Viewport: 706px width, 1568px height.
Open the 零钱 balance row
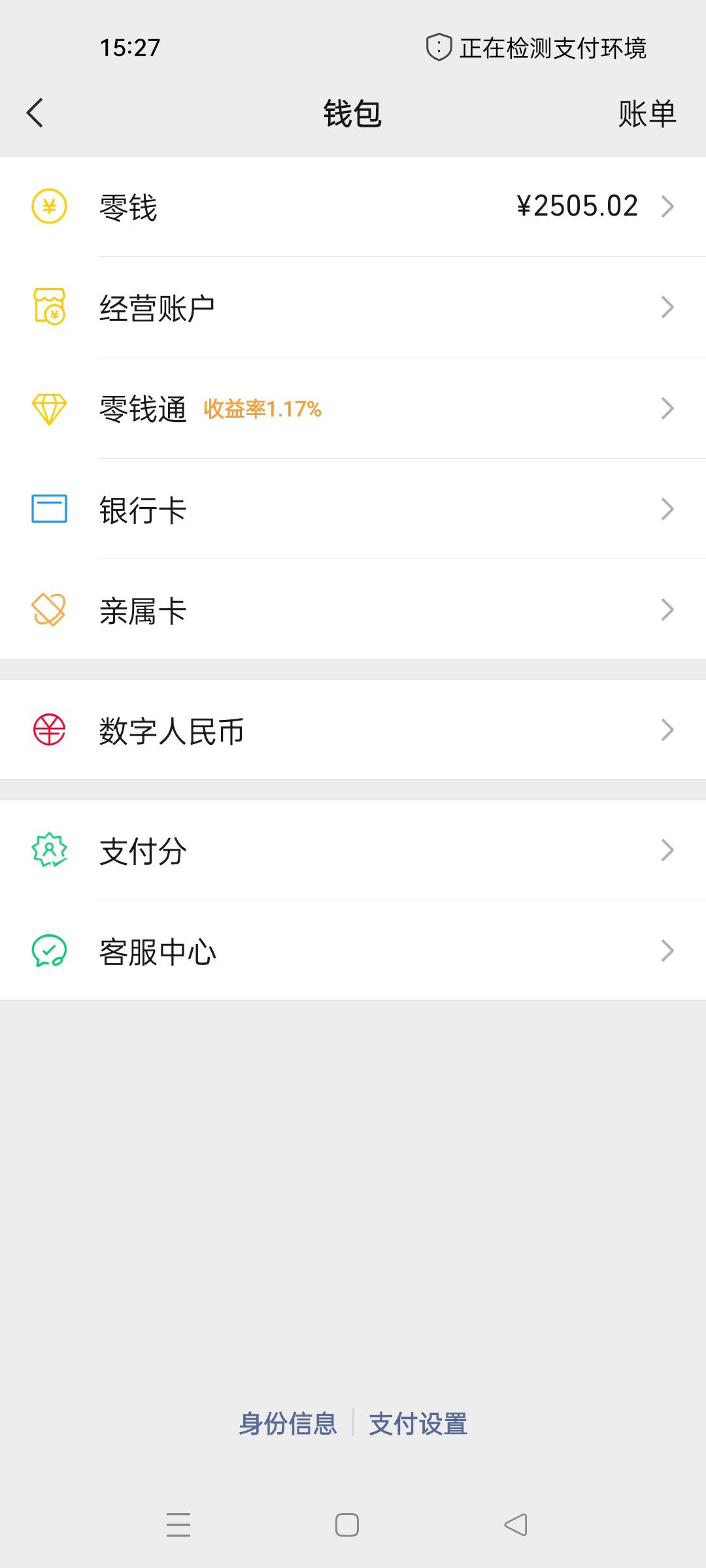click(x=353, y=206)
